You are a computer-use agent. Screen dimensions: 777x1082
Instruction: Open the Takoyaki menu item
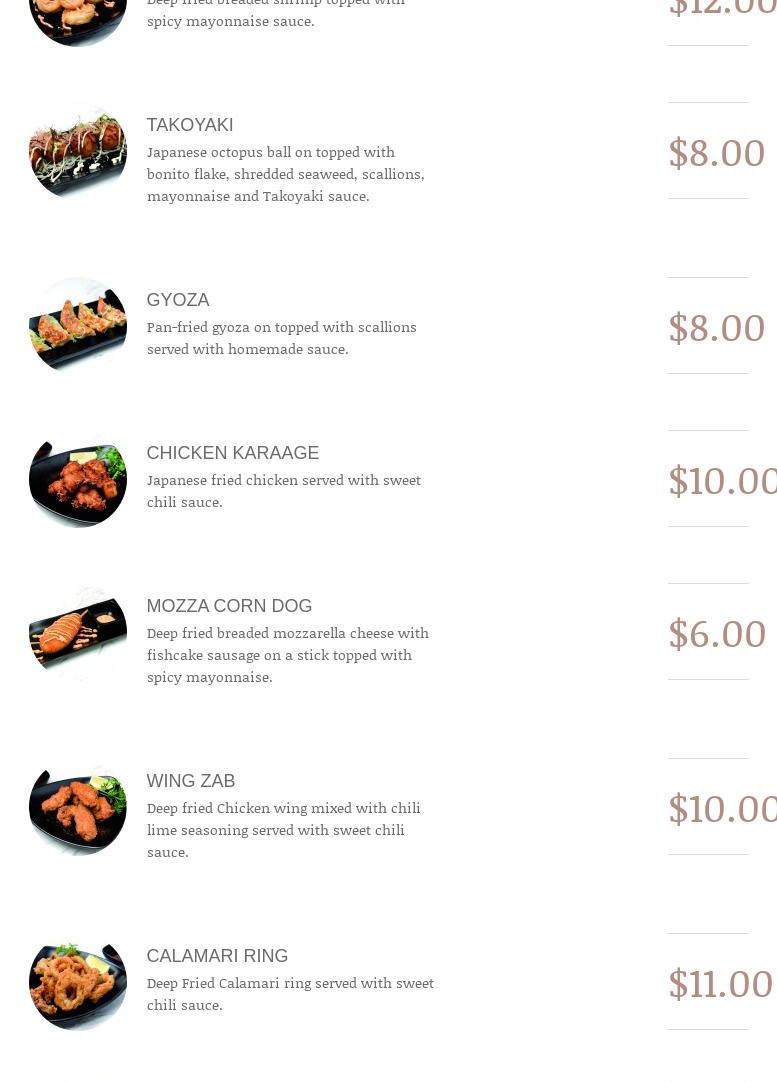point(190,125)
